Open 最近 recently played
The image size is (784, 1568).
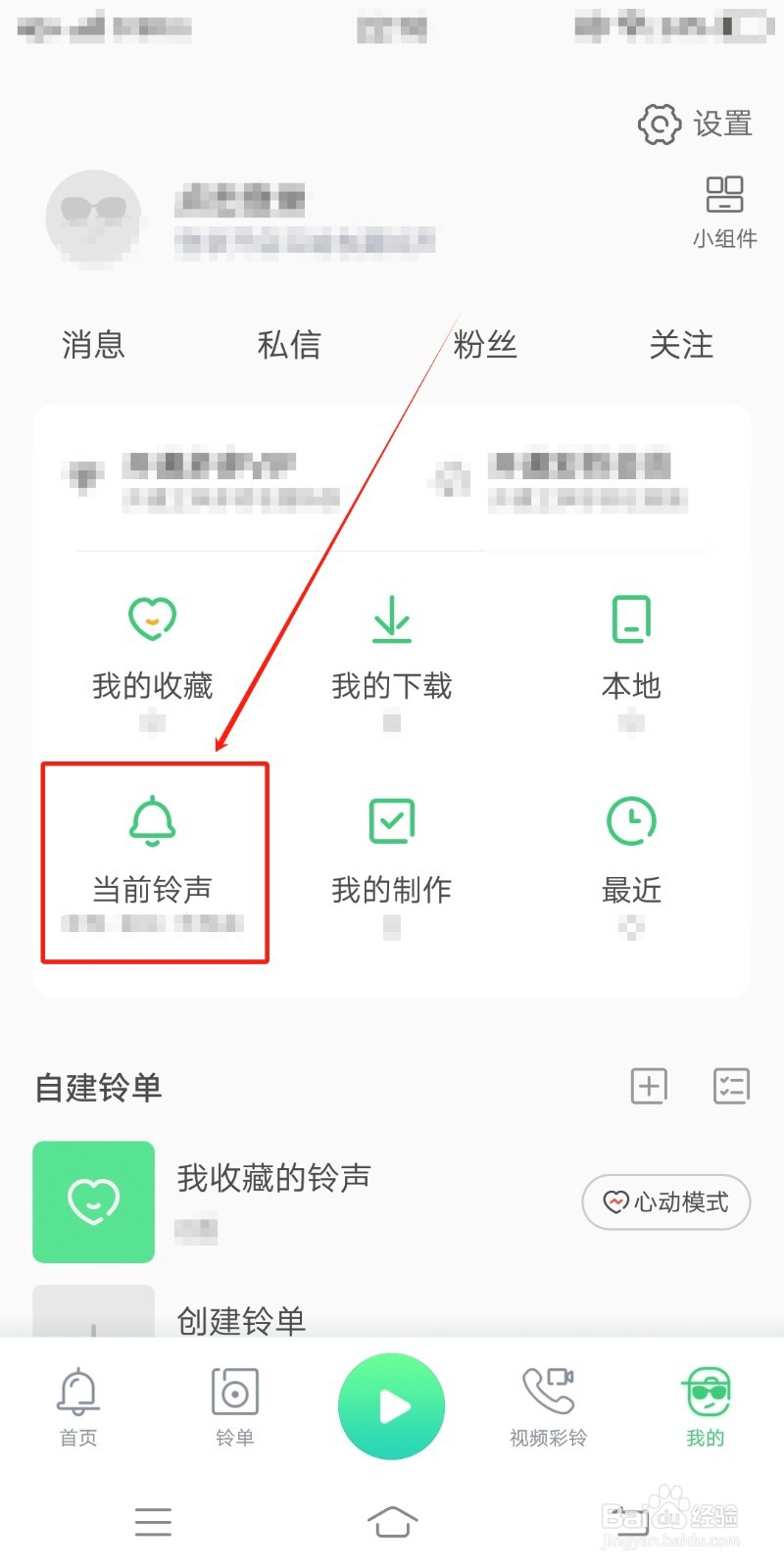(x=630, y=853)
